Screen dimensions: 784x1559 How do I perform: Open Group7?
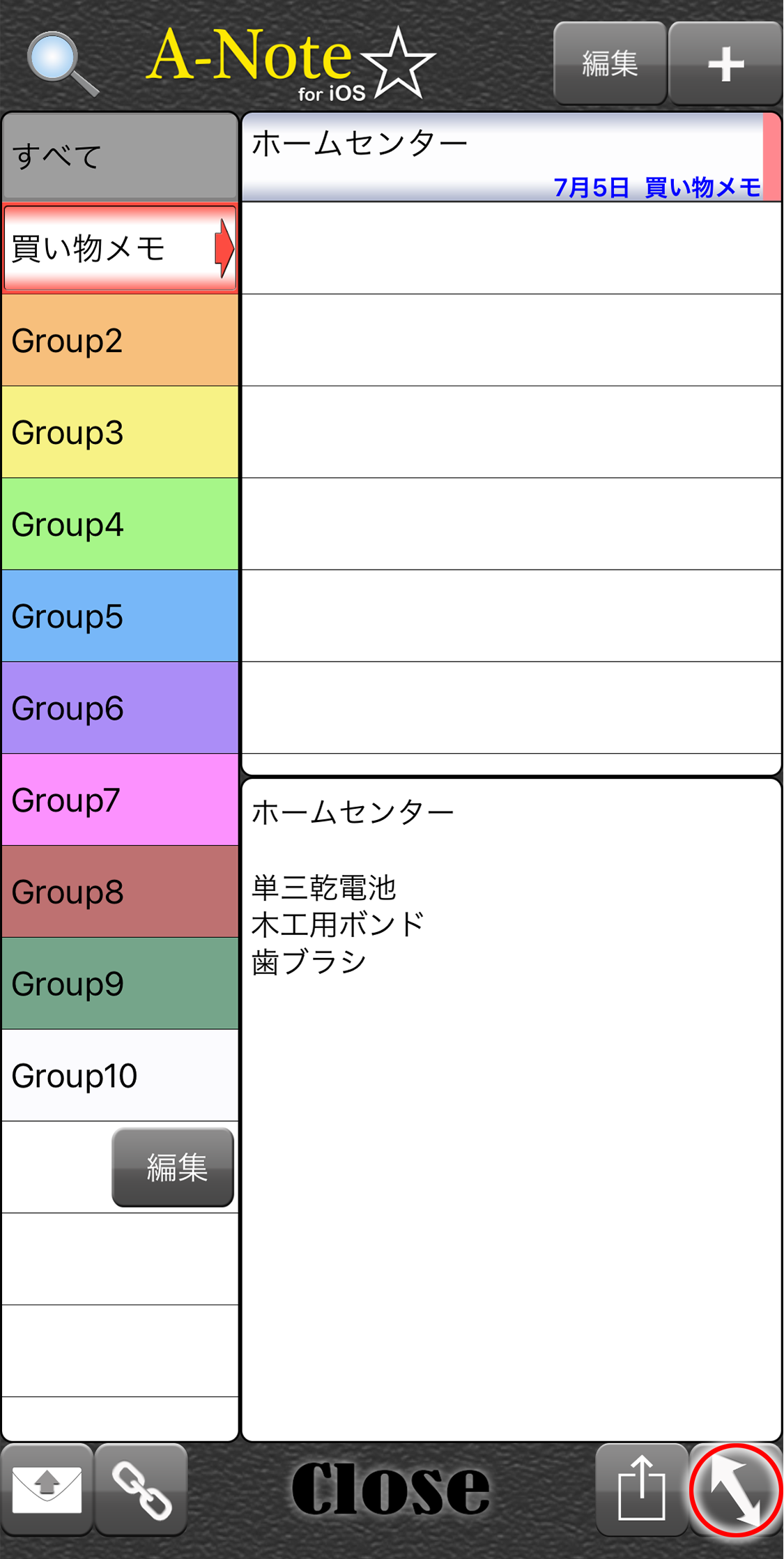pos(120,800)
